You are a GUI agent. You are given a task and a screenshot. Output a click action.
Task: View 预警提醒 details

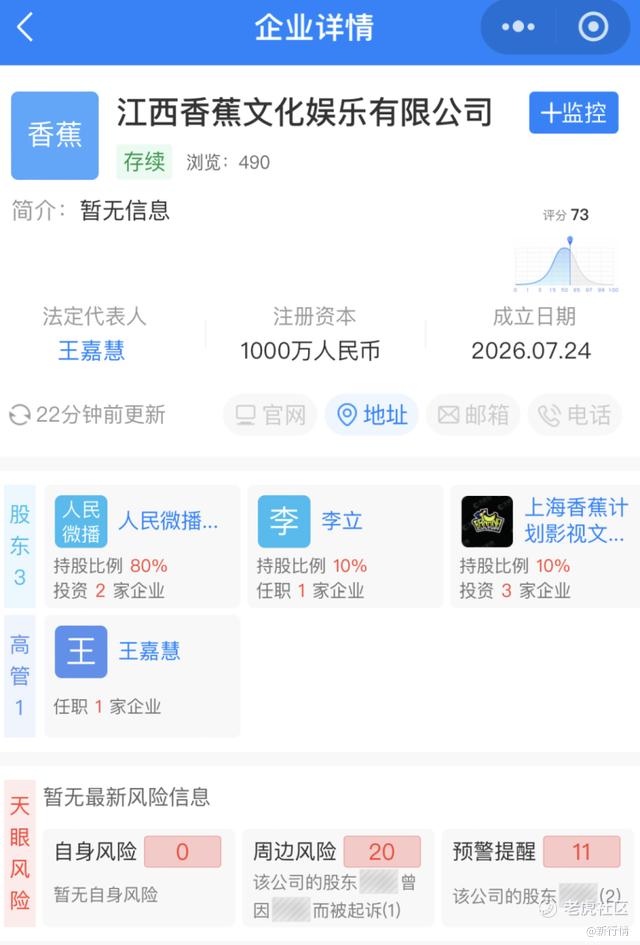538,877
